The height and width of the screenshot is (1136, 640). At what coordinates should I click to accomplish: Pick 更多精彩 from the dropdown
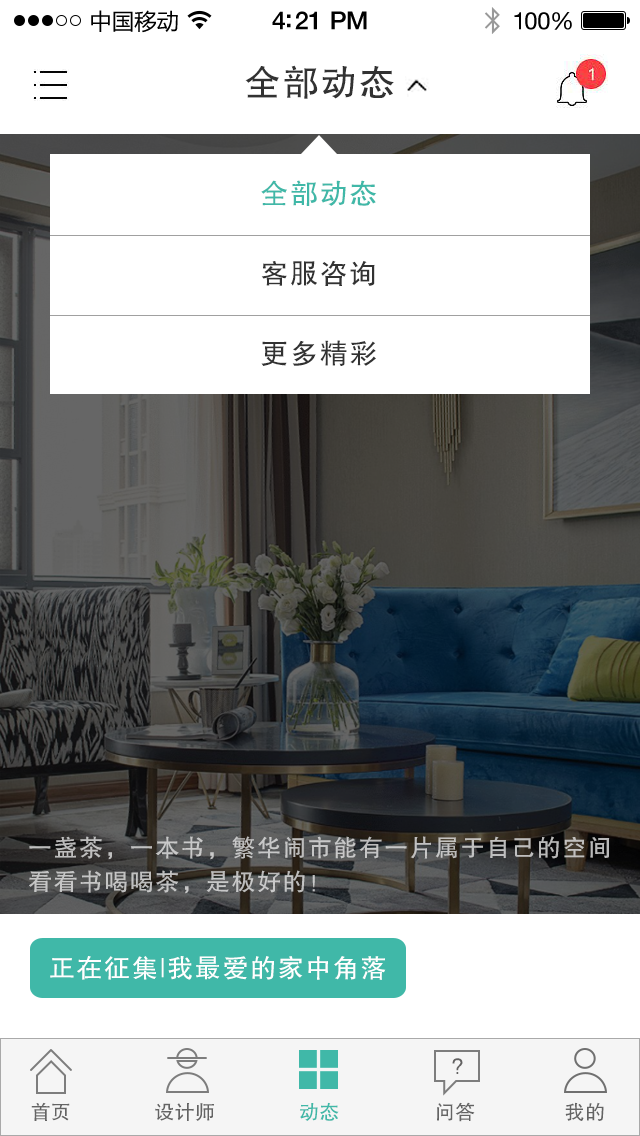(320, 355)
